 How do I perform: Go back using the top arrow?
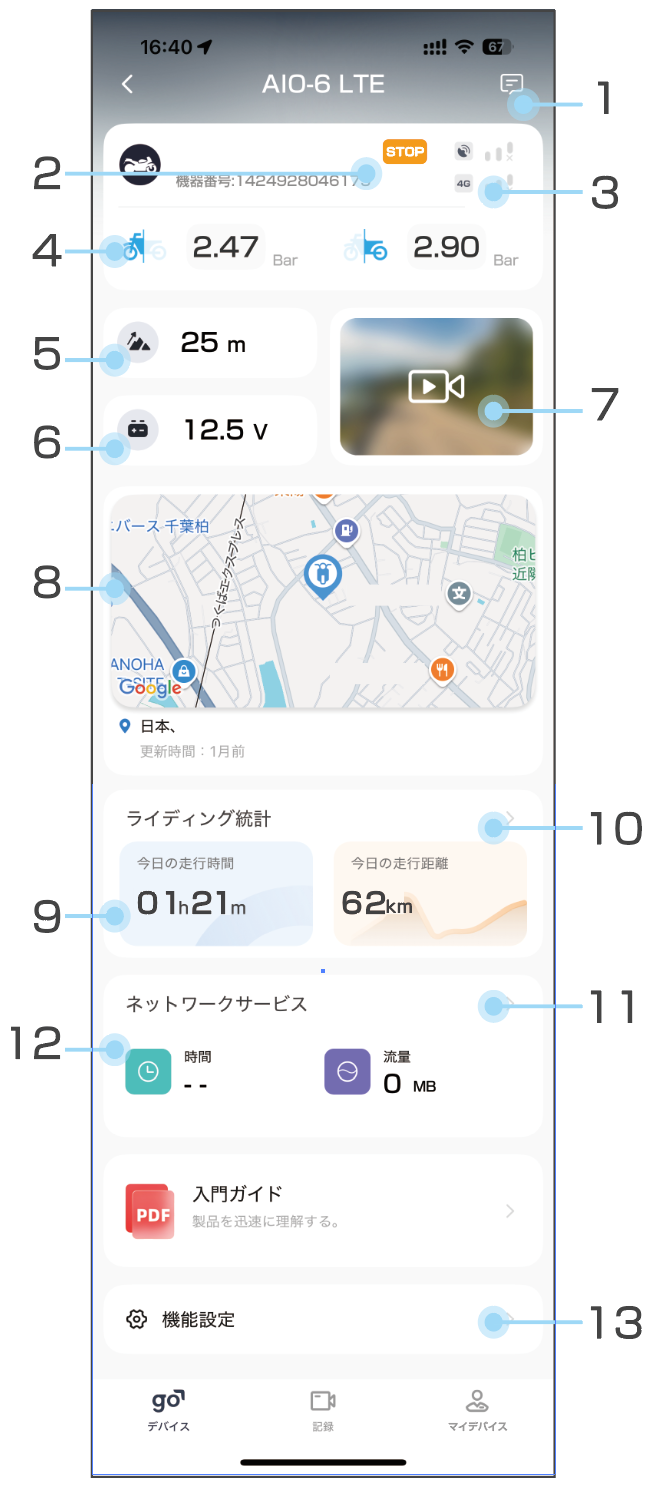click(127, 84)
